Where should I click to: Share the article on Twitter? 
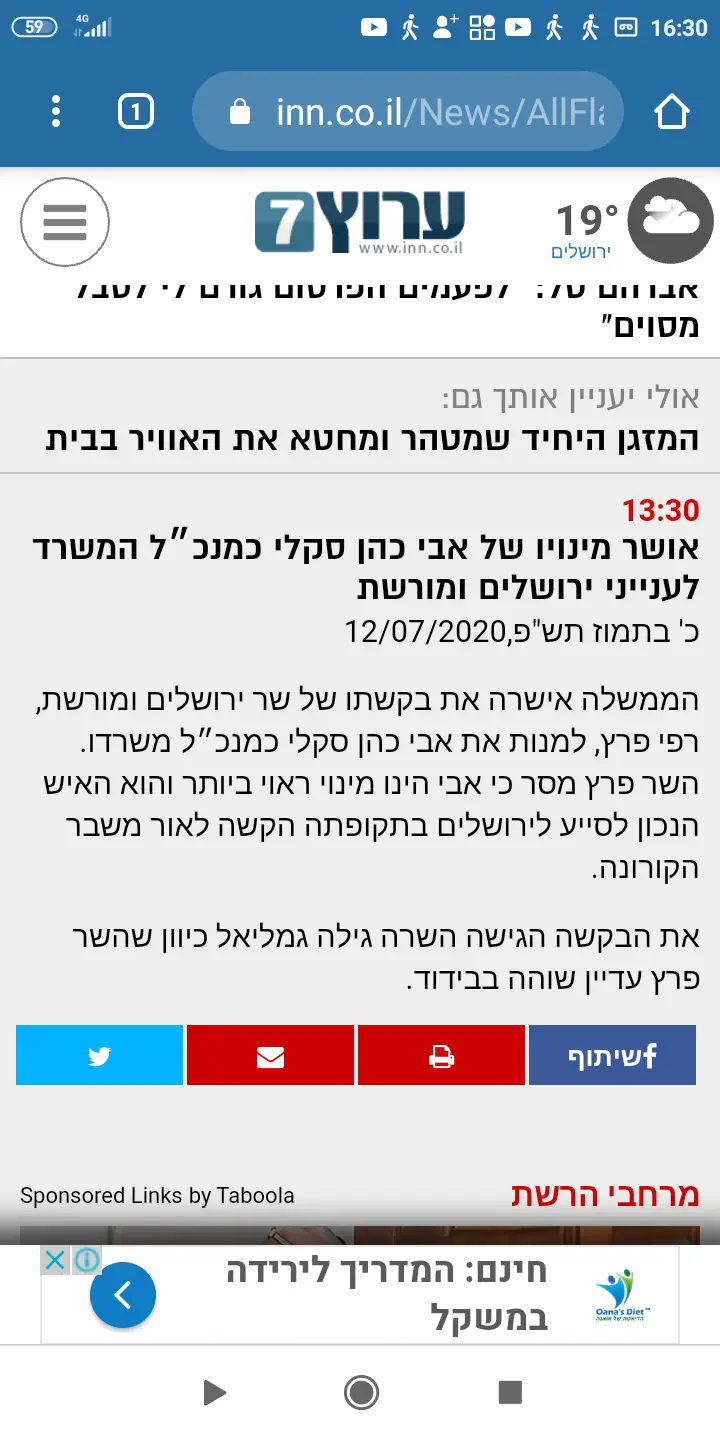pyautogui.click(x=99, y=1055)
